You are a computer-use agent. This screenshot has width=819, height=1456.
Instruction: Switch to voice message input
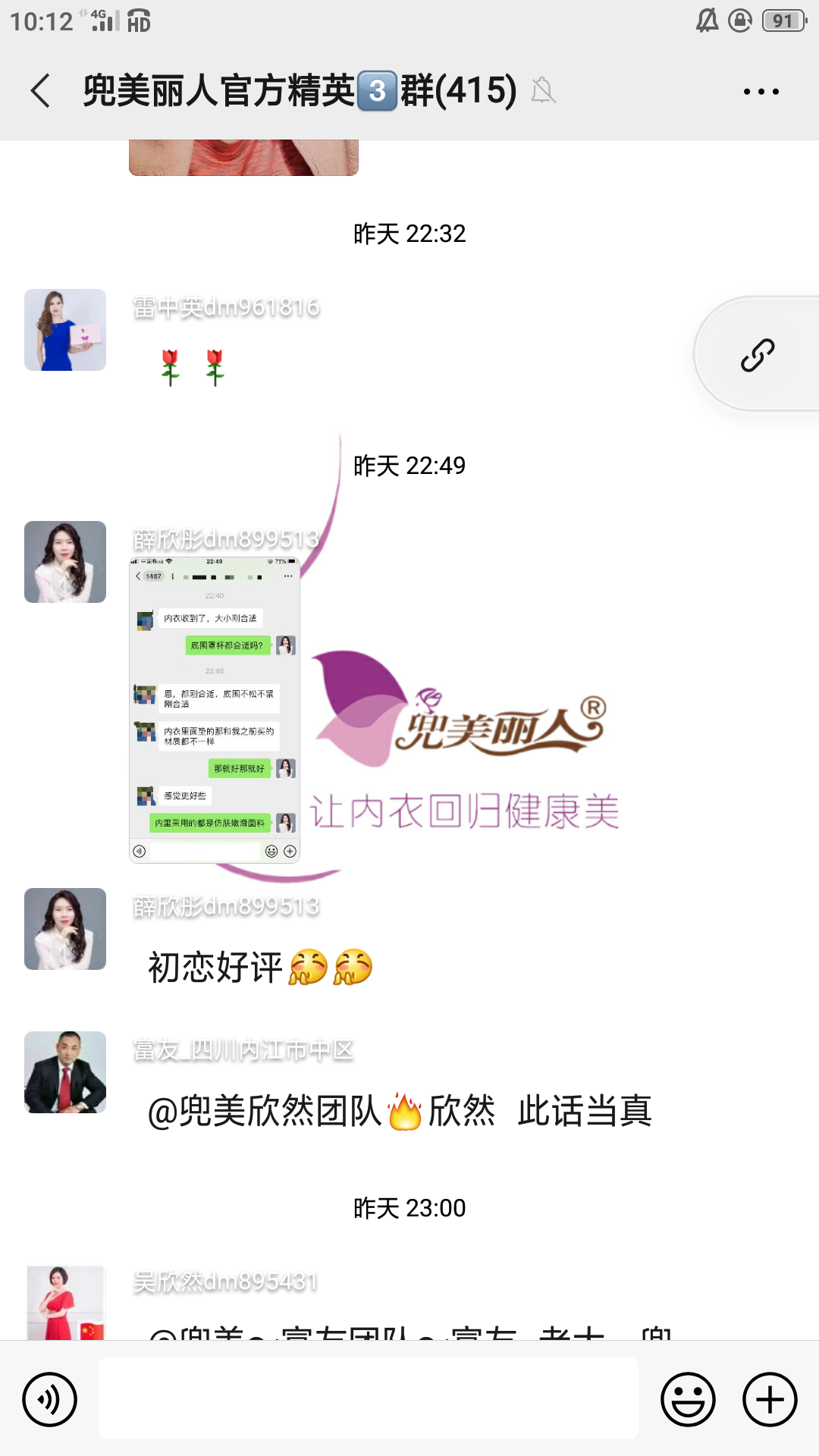50,1399
